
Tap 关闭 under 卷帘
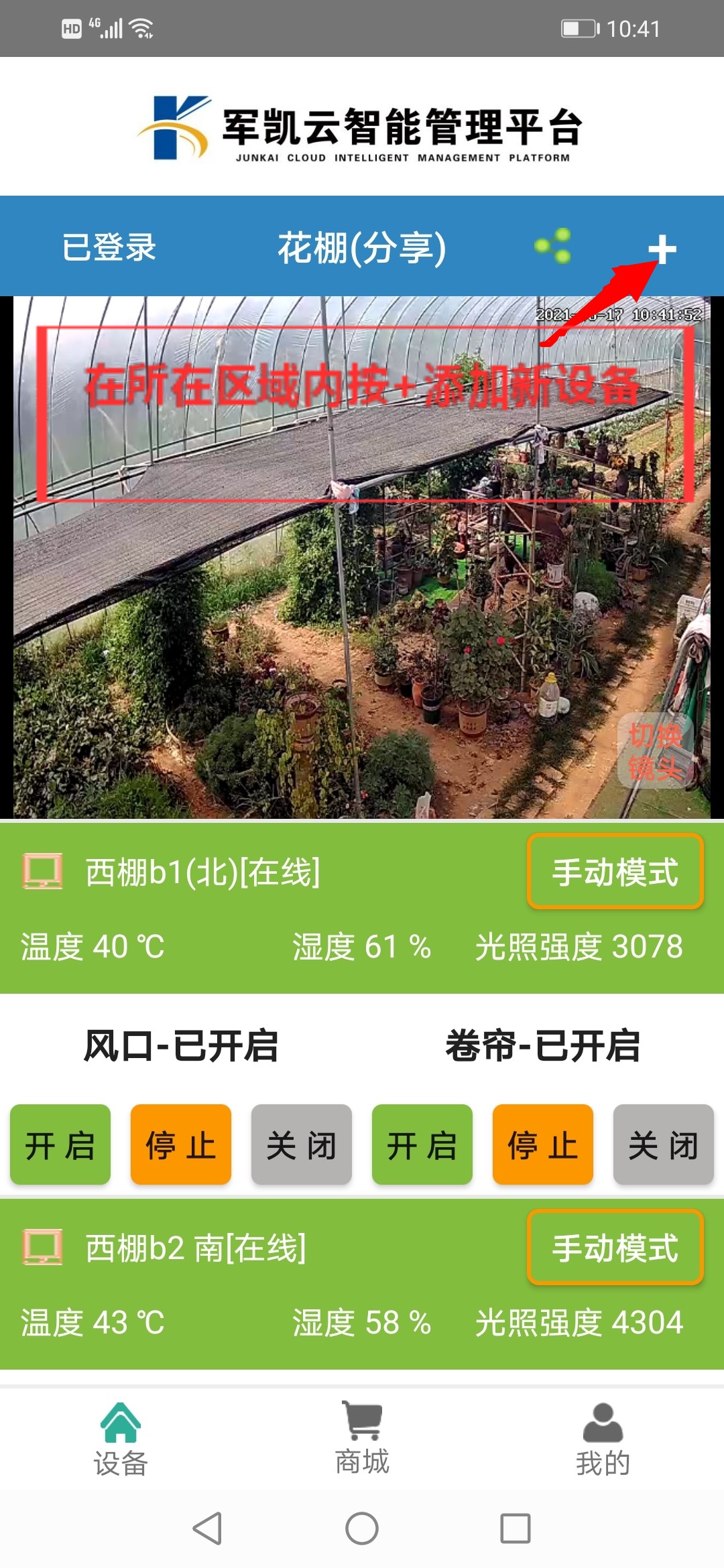point(664,1145)
